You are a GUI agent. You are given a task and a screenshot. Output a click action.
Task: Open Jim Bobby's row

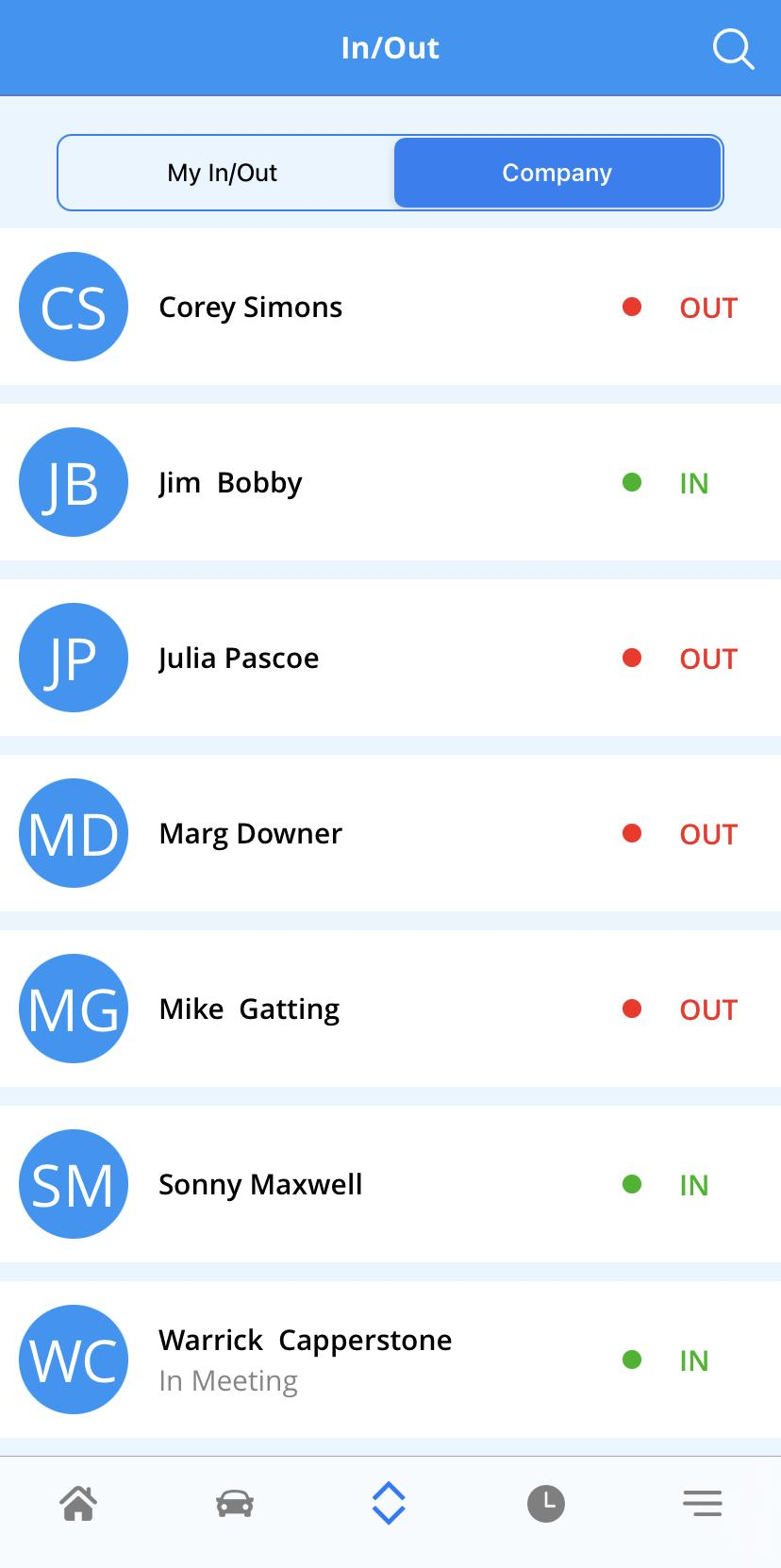click(390, 482)
